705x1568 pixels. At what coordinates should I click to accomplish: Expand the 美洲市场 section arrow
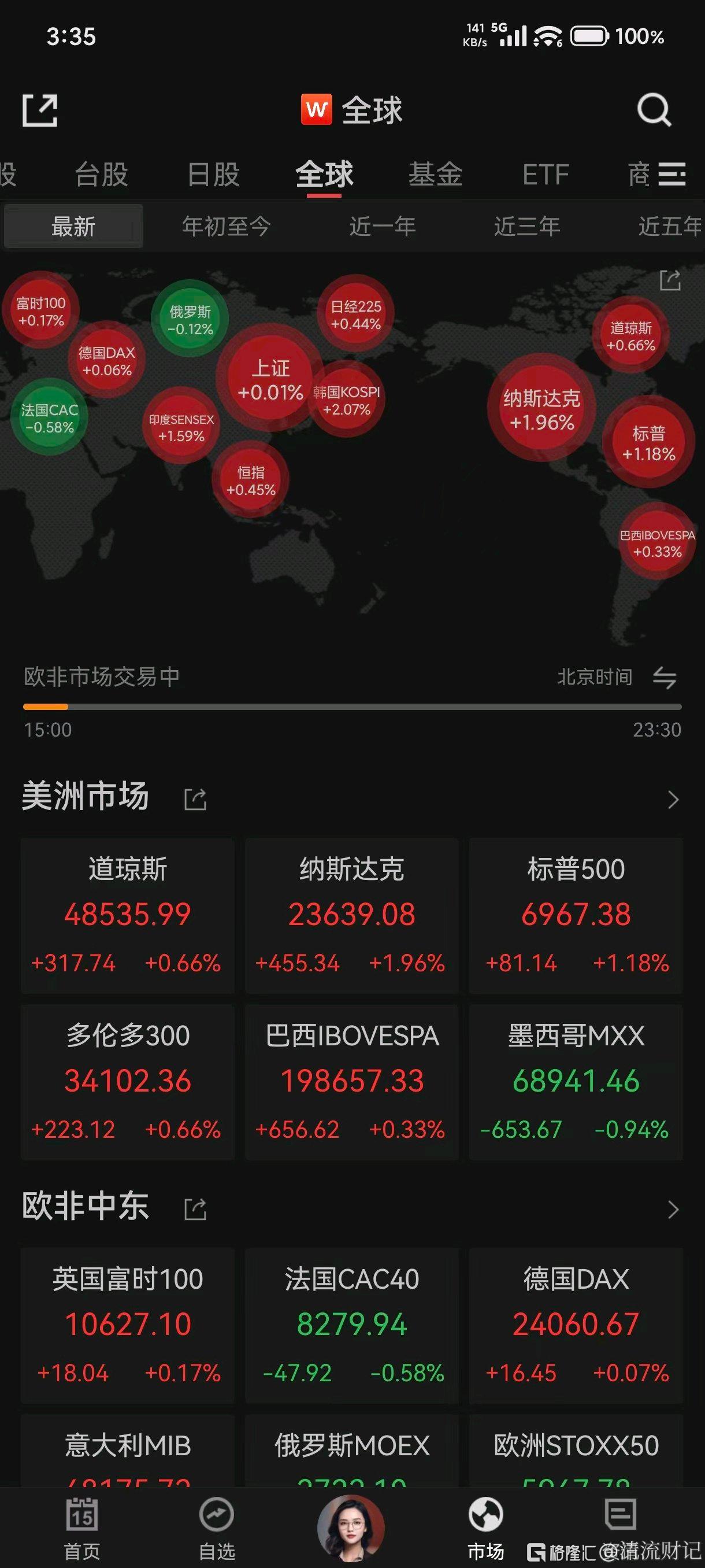673,799
